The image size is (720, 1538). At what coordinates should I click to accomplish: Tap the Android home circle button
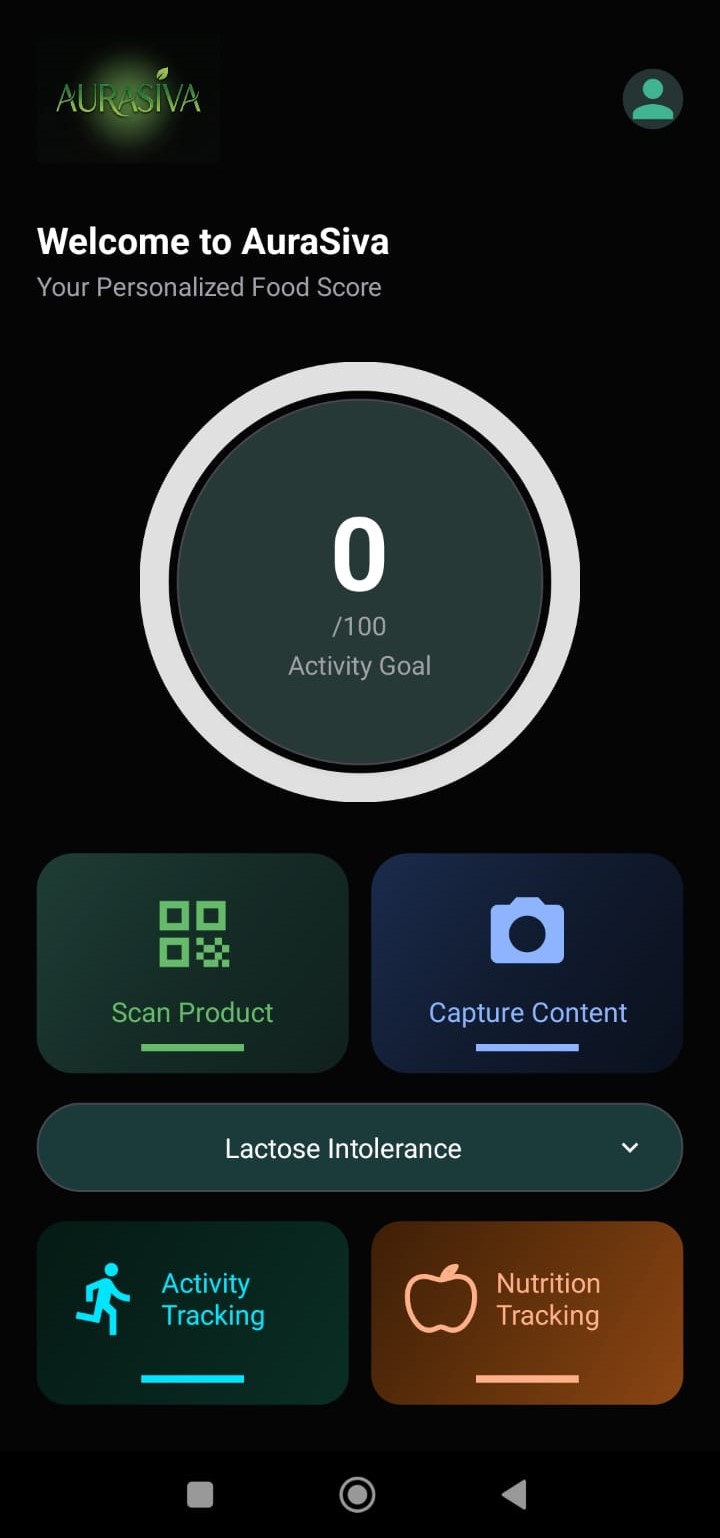[x=358, y=1494]
